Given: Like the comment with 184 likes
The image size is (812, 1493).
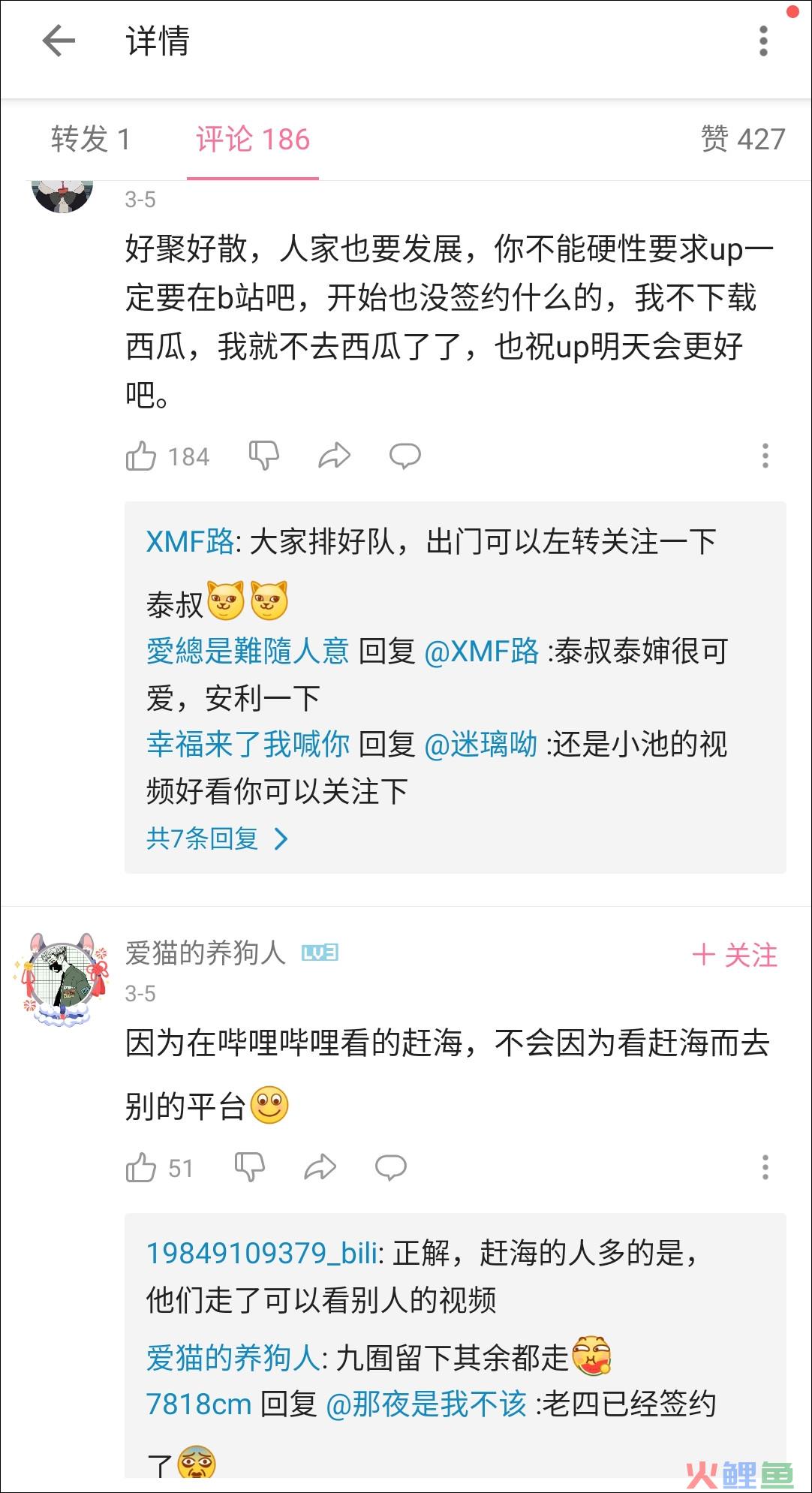Looking at the screenshot, I should point(141,456).
